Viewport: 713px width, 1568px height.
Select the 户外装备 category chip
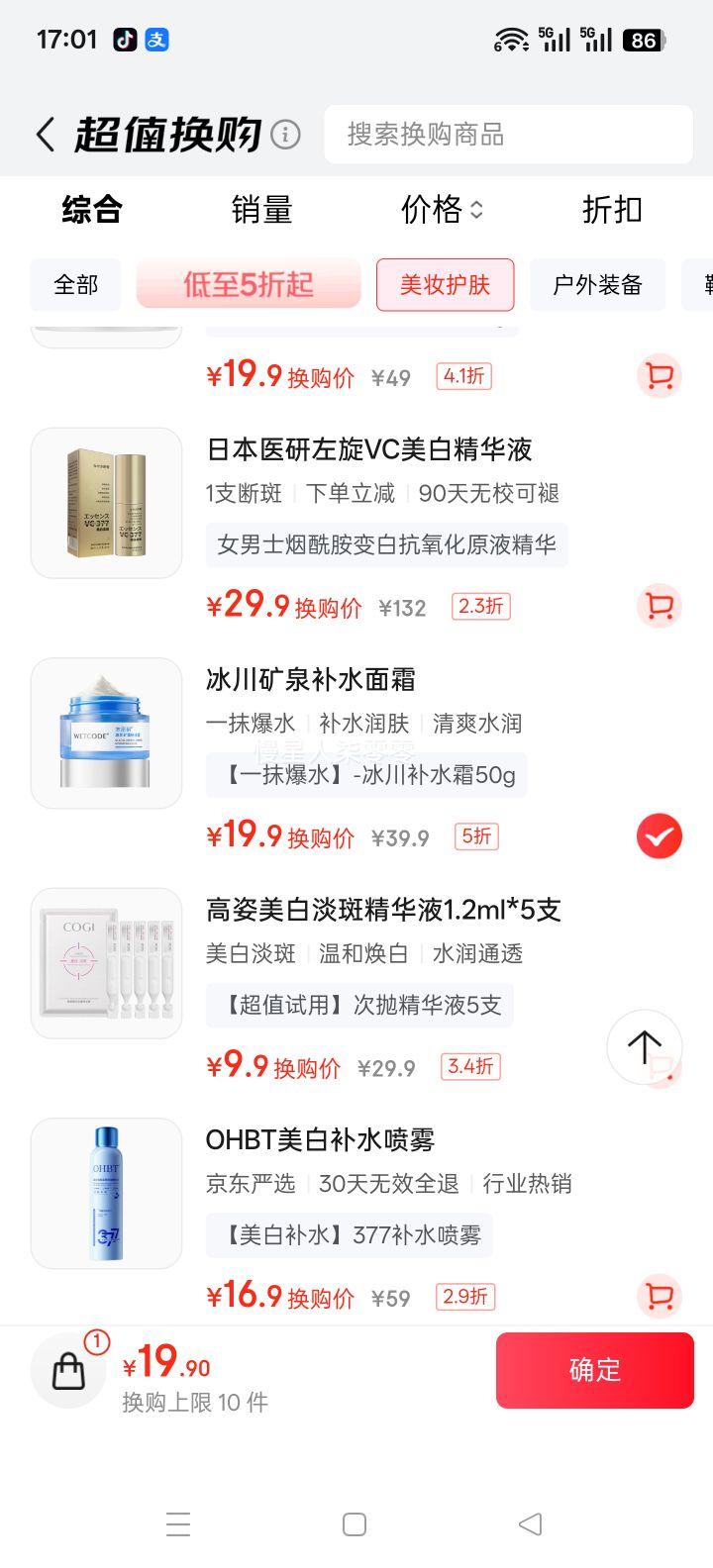coord(597,285)
